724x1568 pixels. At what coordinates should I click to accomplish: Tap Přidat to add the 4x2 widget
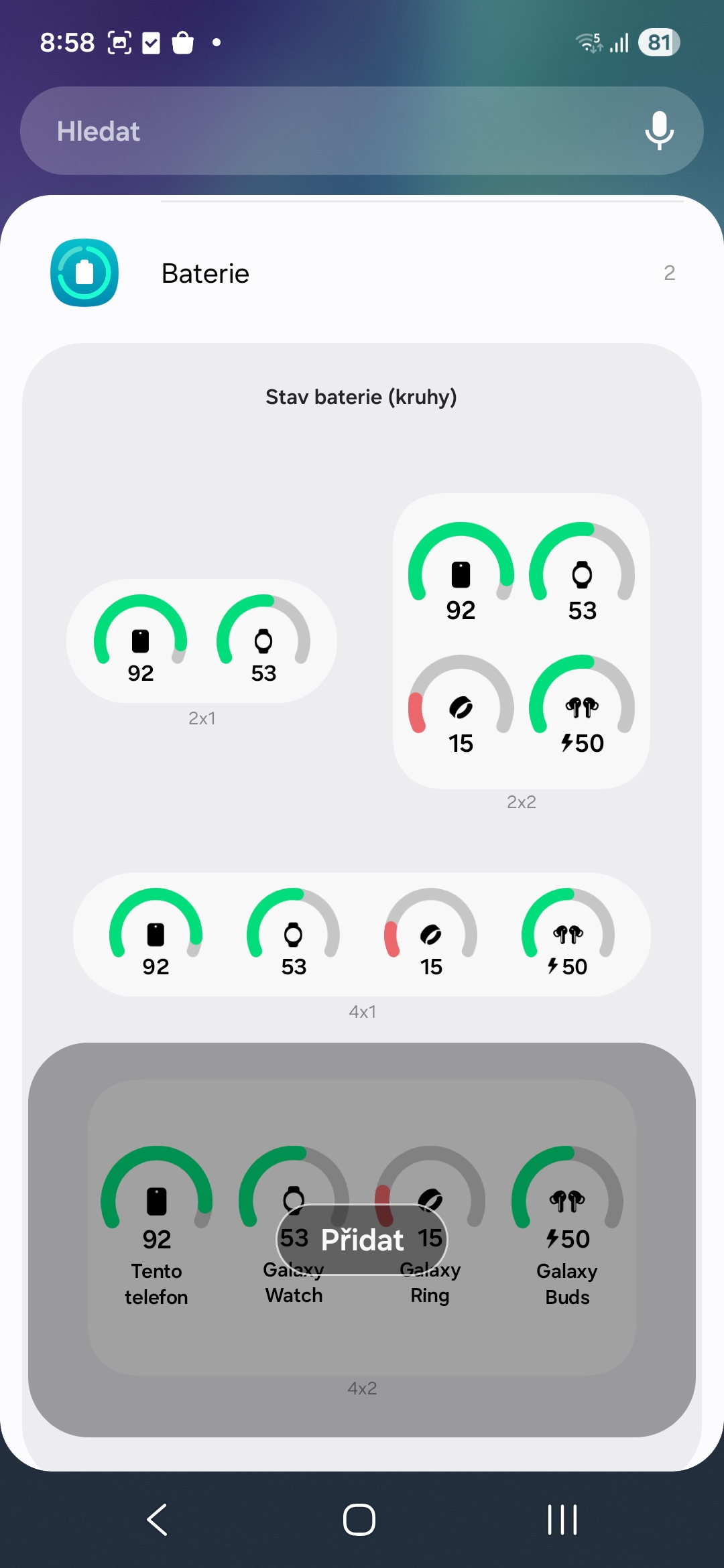pyautogui.click(x=362, y=1240)
